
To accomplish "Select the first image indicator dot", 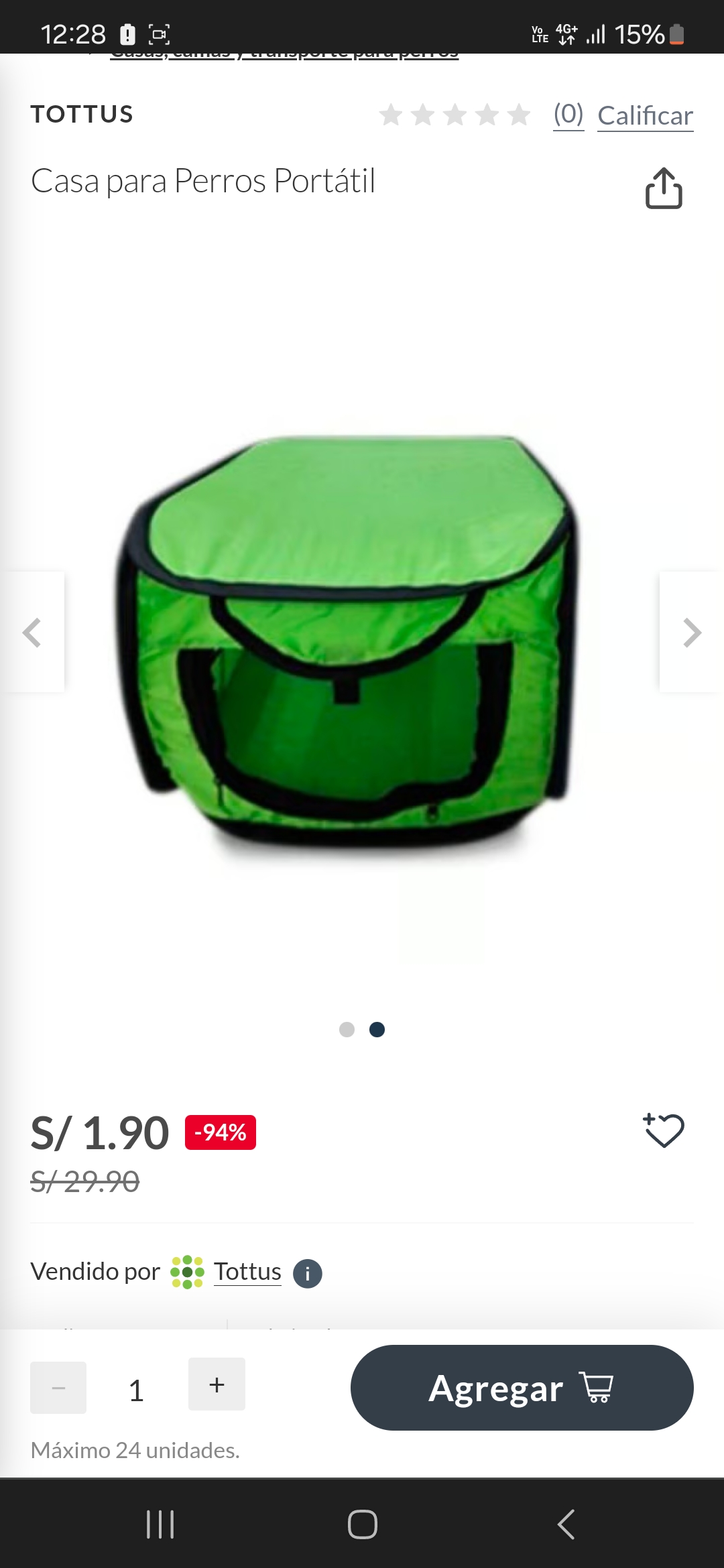I will (x=347, y=1029).
